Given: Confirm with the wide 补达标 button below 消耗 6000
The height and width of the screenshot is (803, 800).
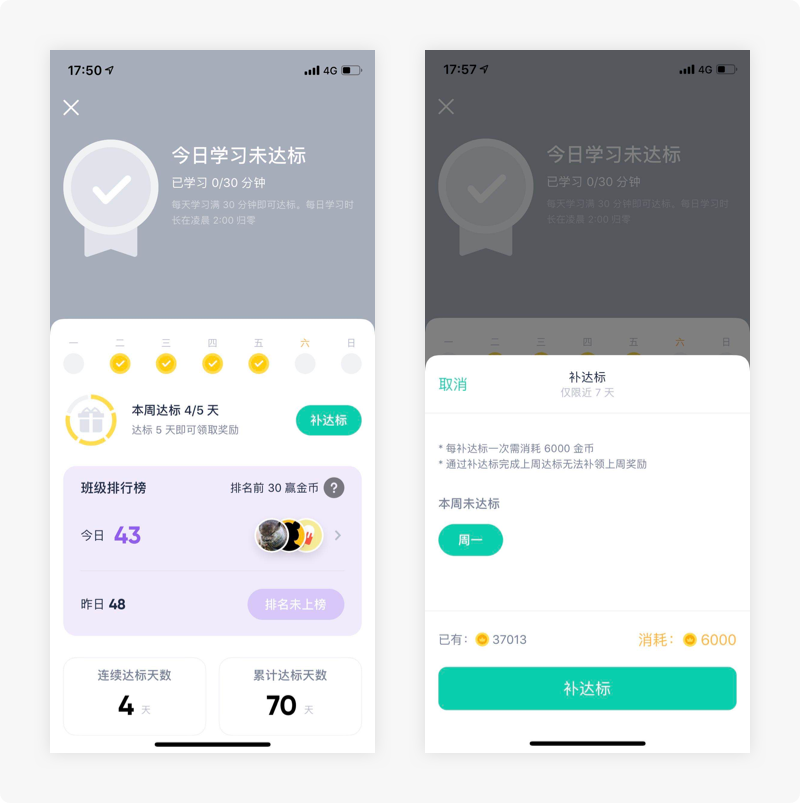Looking at the screenshot, I should coord(587,689).
